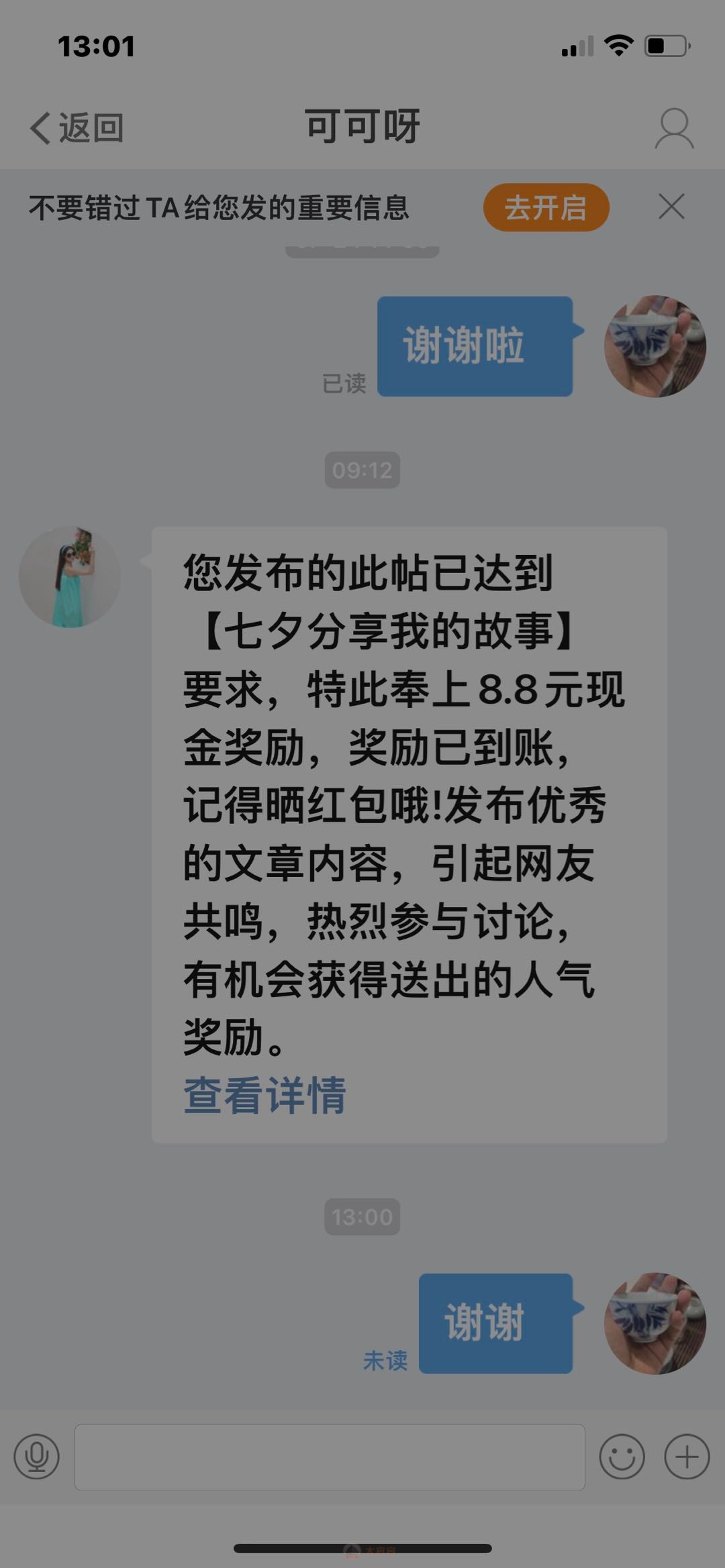Viewport: 725px width, 1568px height.
Task: Dismiss the notification reminder banner
Action: [671, 207]
